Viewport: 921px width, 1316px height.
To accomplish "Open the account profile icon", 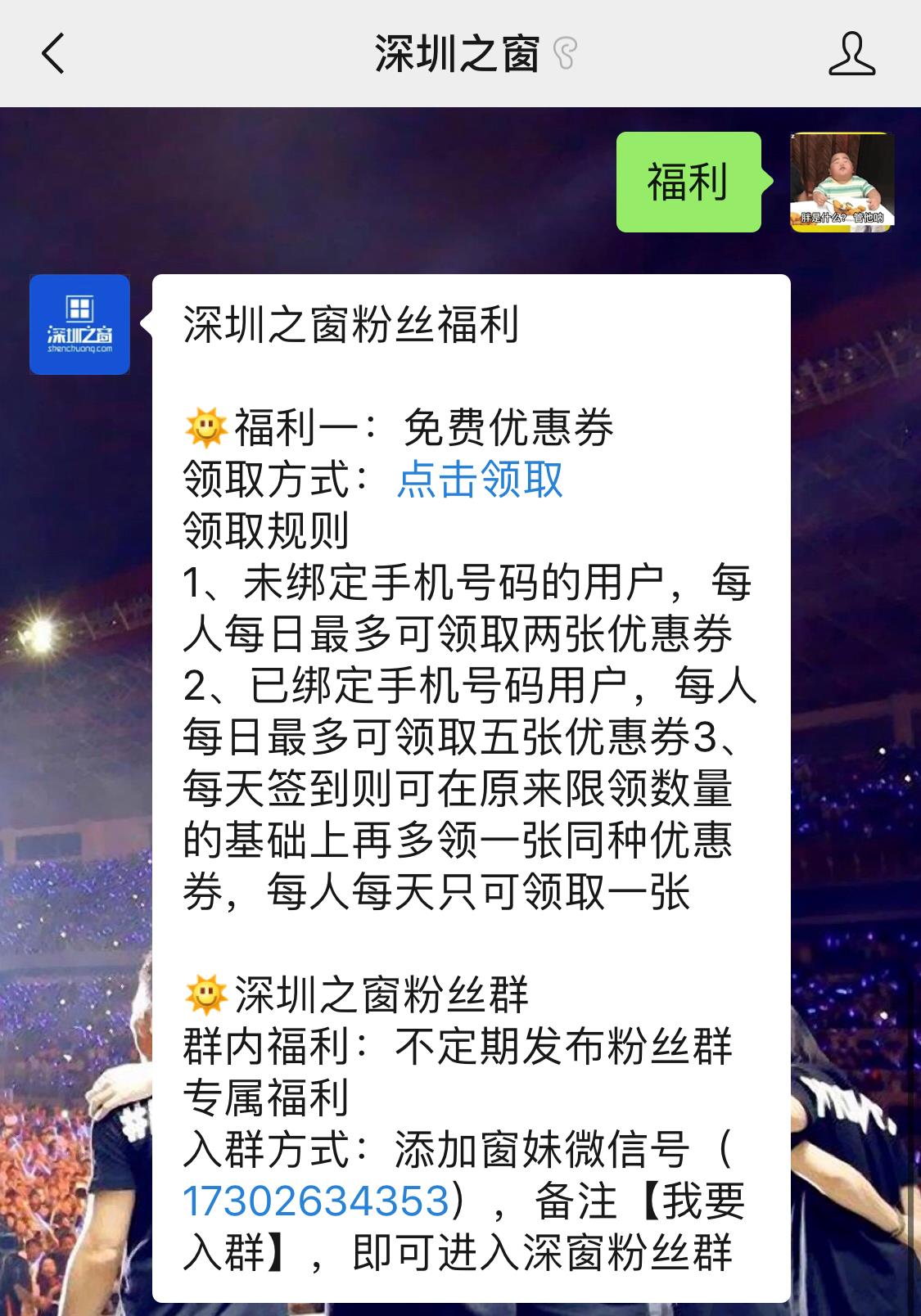I will 851,55.
